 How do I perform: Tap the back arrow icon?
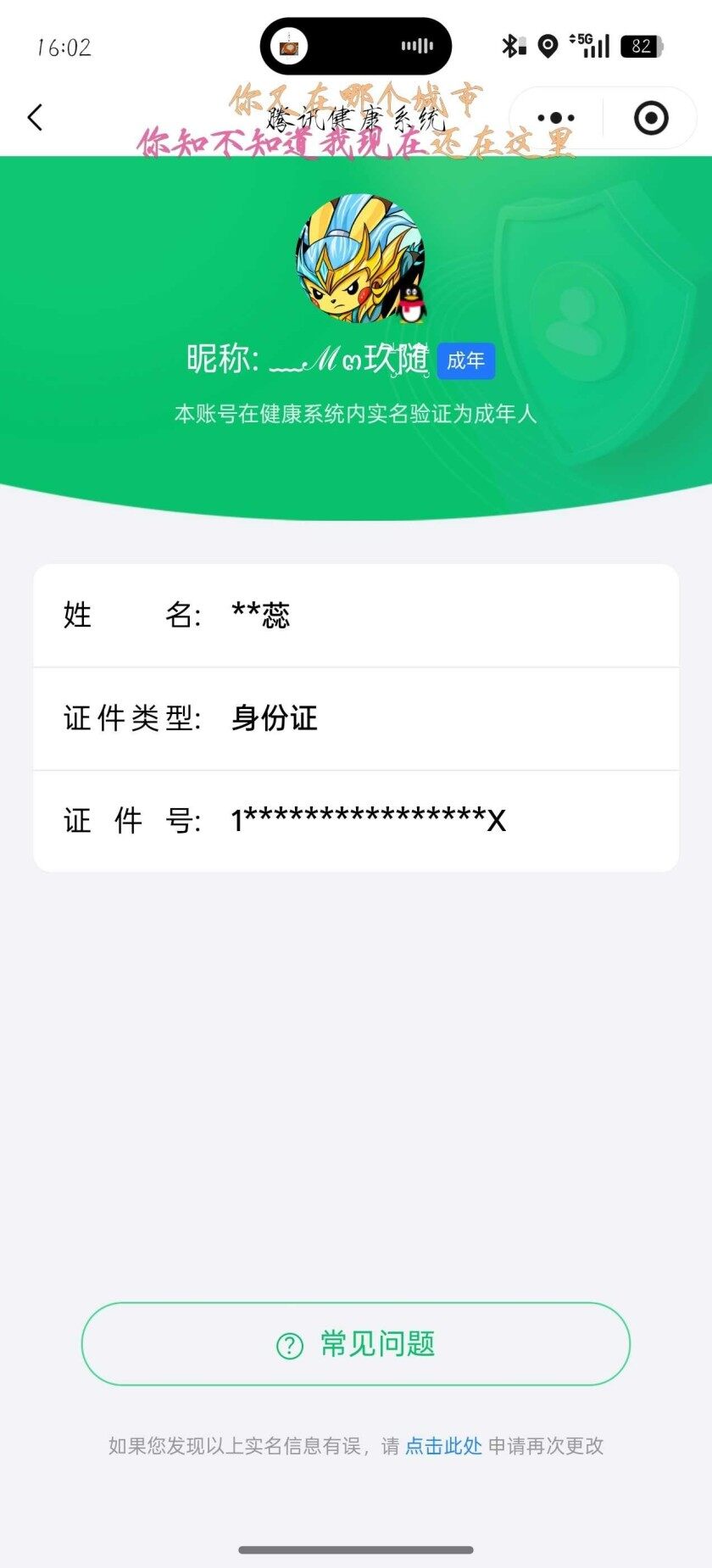(34, 118)
